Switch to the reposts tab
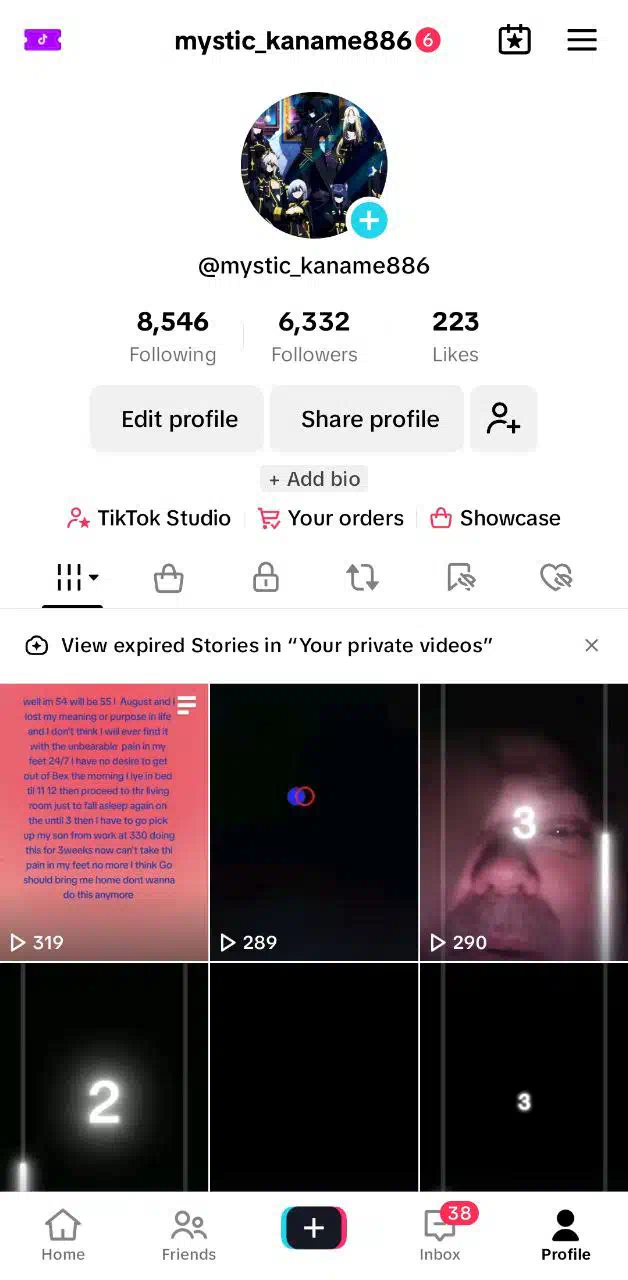The width and height of the screenshot is (628, 1280). [x=362, y=577]
